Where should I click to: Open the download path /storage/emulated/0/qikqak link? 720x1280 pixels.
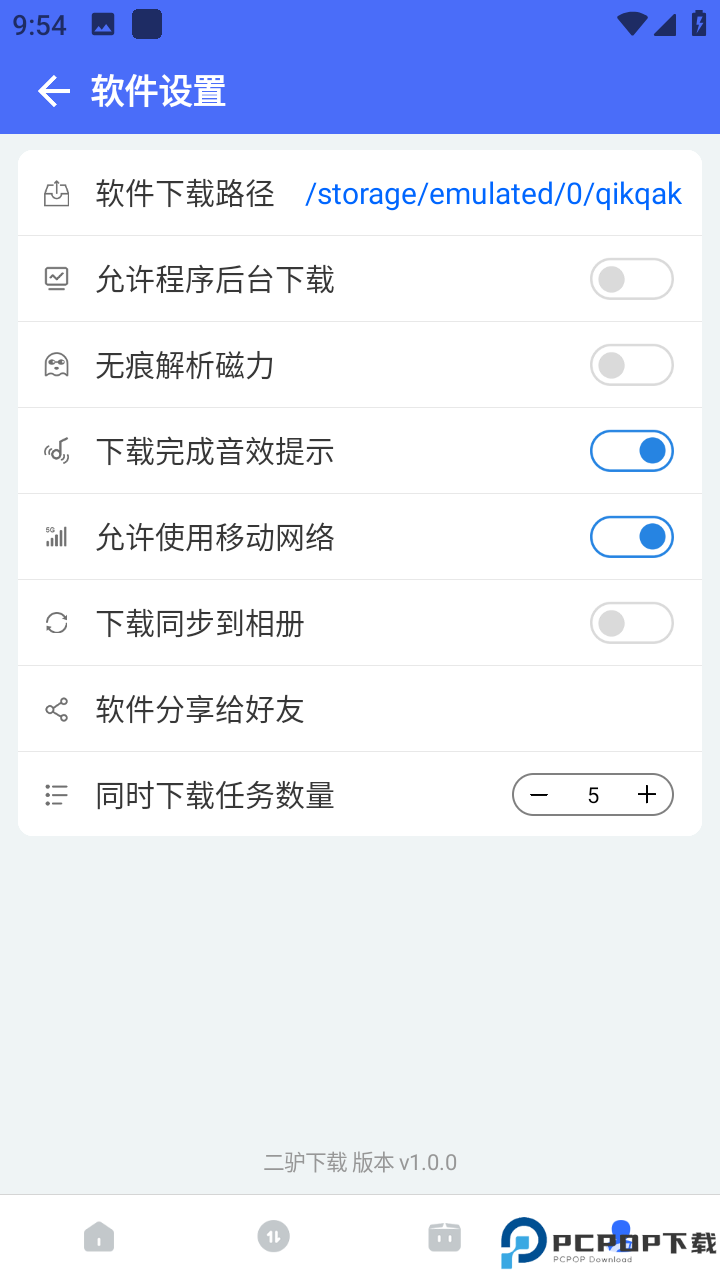coord(493,193)
